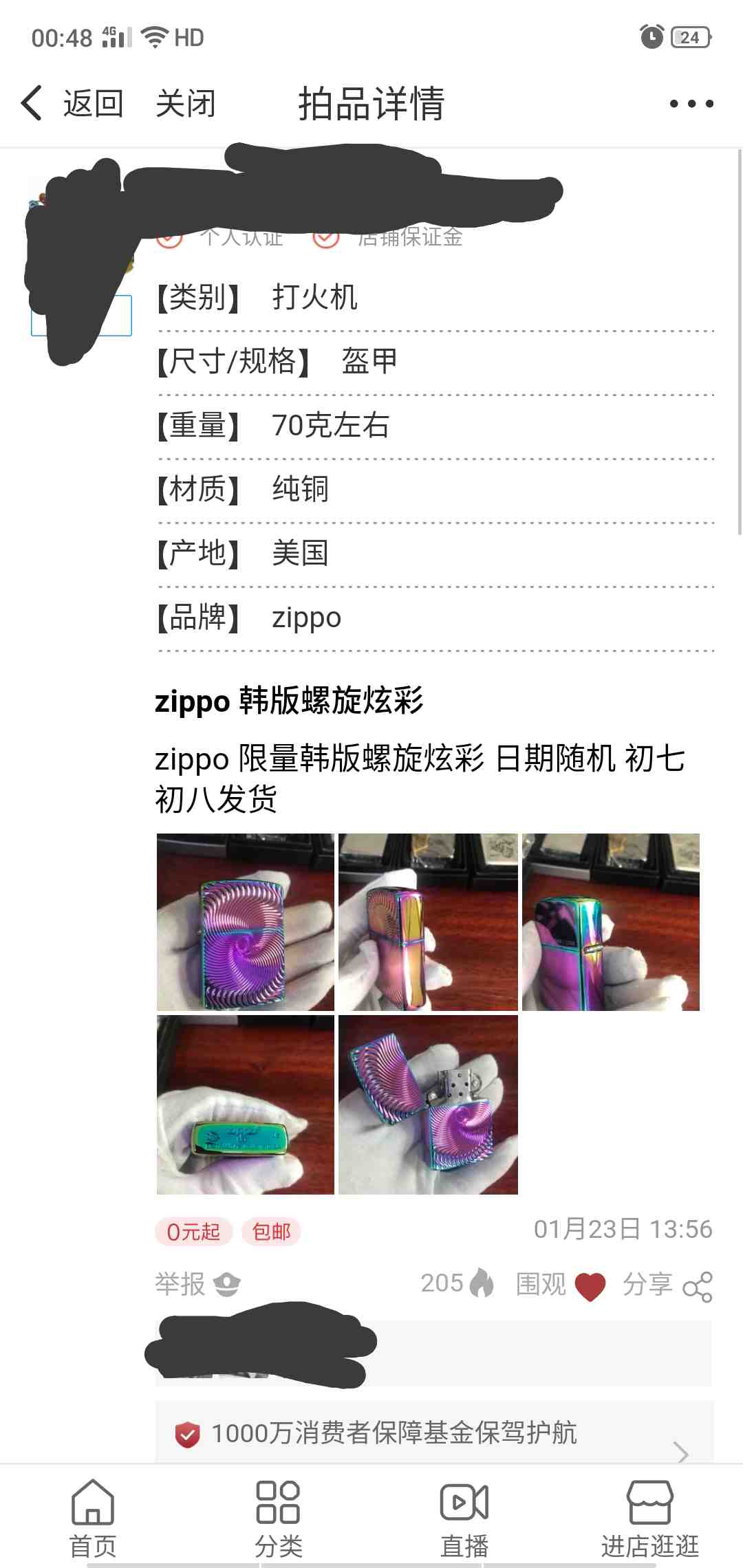
Task: Go back with the 返回 arrow
Action: tap(72, 104)
